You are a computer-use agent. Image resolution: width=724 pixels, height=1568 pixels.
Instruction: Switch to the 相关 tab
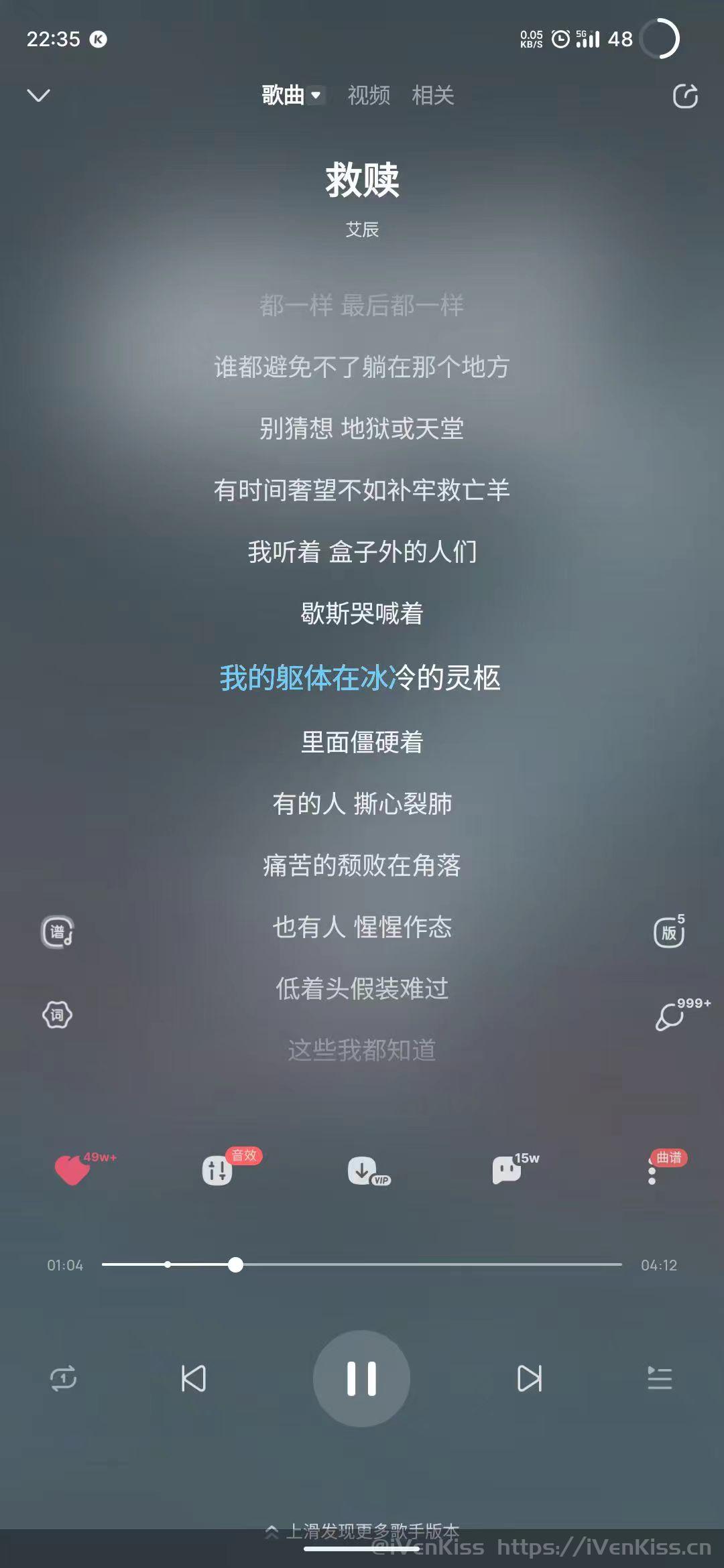[433, 95]
